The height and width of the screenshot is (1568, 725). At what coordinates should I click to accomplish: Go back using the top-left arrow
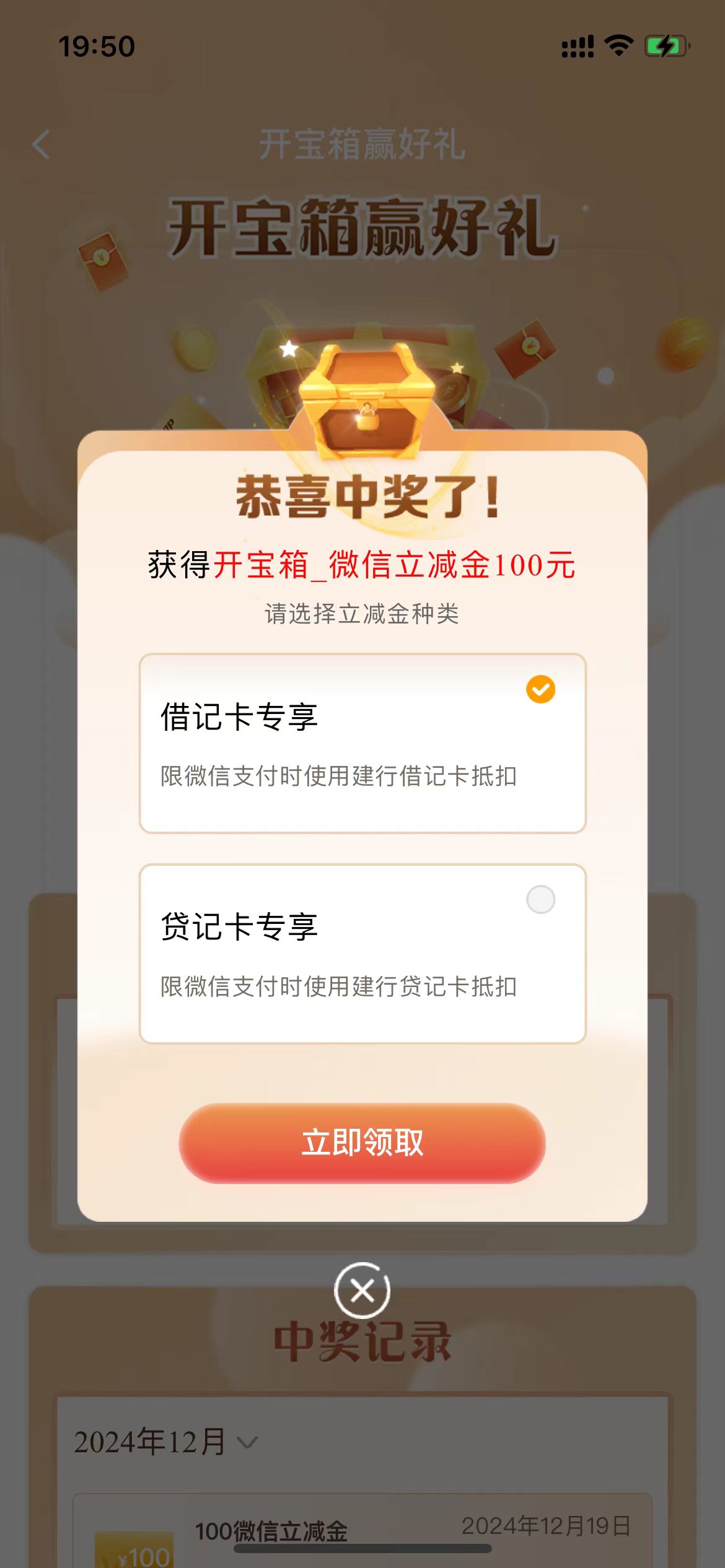(x=41, y=145)
